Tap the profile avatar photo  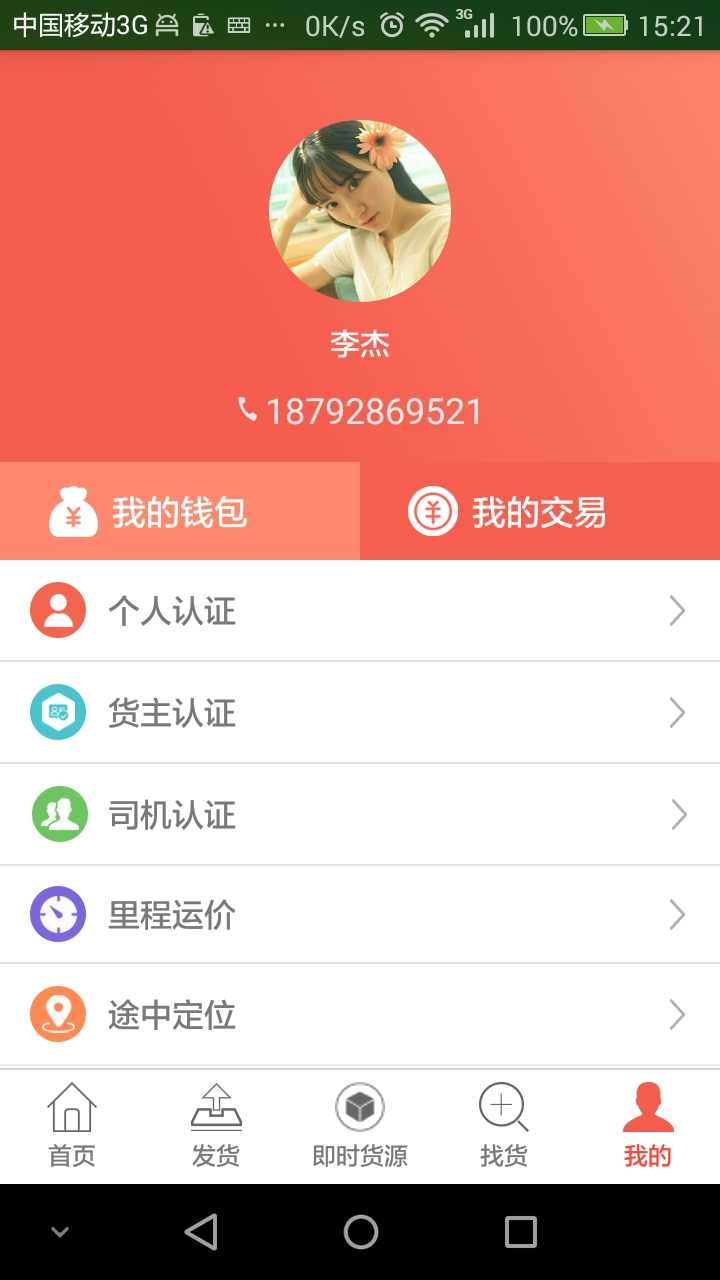click(x=360, y=211)
